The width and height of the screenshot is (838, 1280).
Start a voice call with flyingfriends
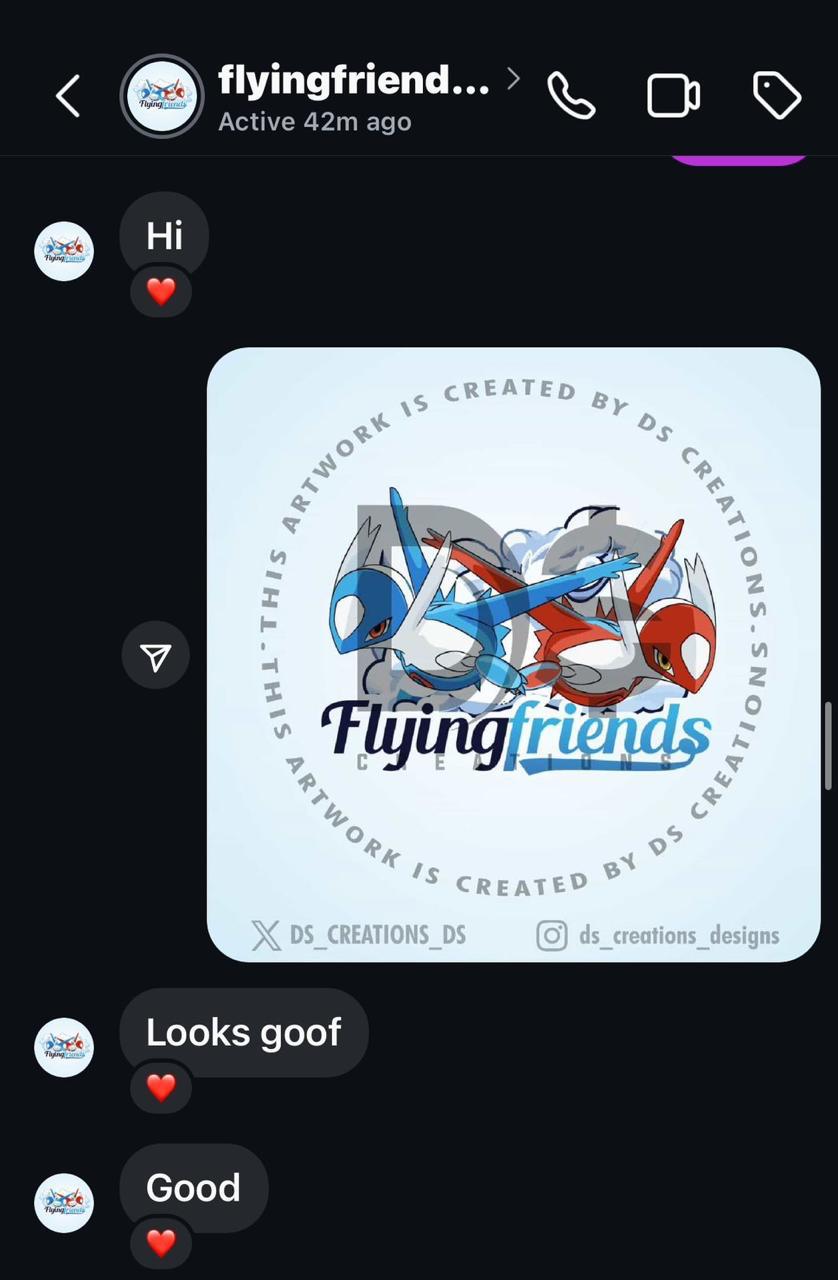coord(571,97)
